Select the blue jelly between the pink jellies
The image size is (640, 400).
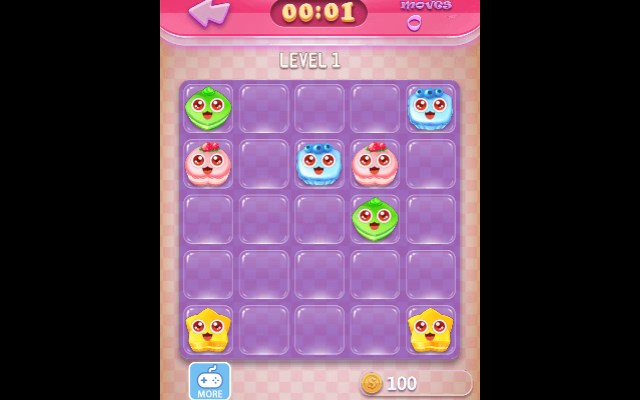[x=320, y=164]
